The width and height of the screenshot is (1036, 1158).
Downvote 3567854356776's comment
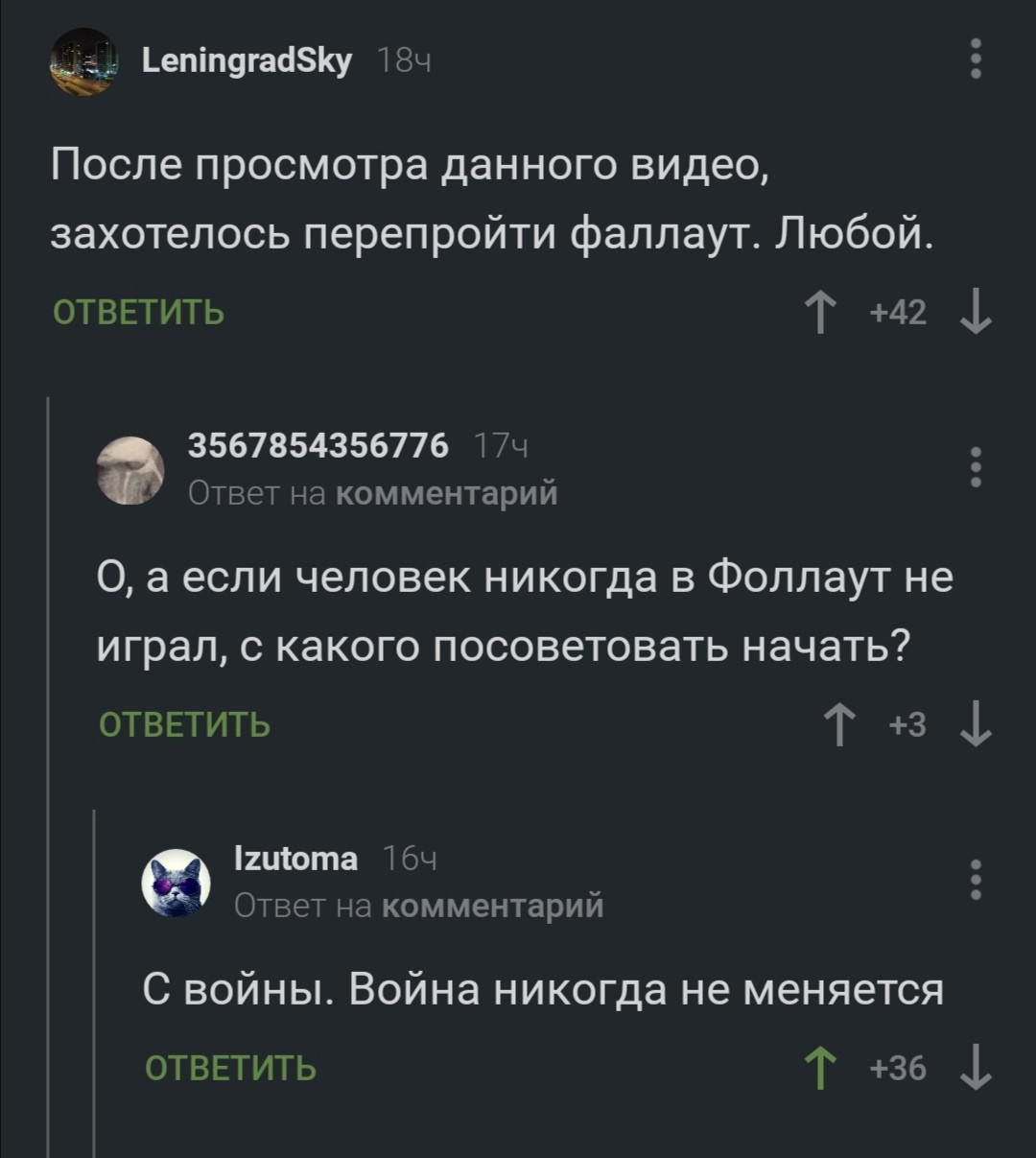coord(975,726)
